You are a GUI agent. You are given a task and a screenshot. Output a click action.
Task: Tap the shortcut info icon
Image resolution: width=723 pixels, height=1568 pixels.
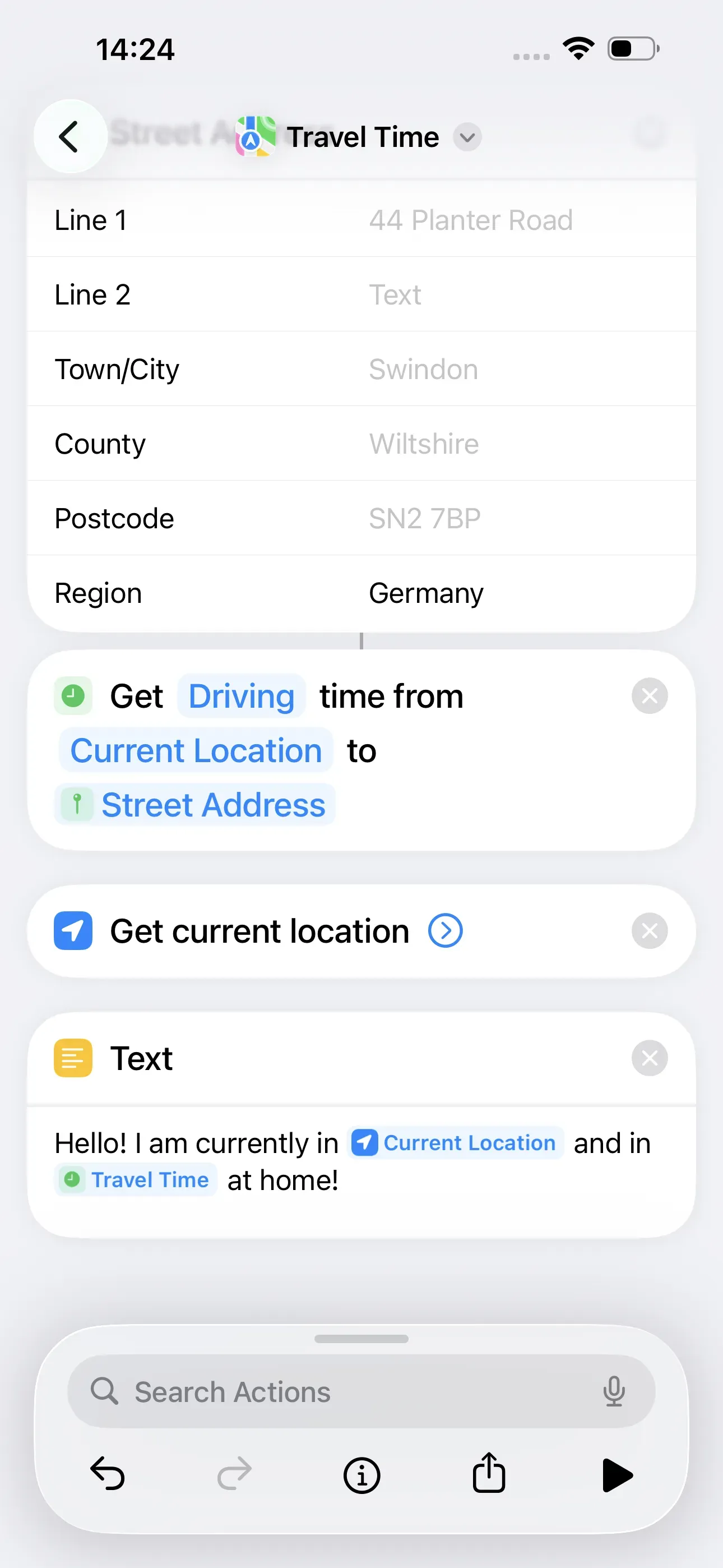pyautogui.click(x=361, y=1474)
